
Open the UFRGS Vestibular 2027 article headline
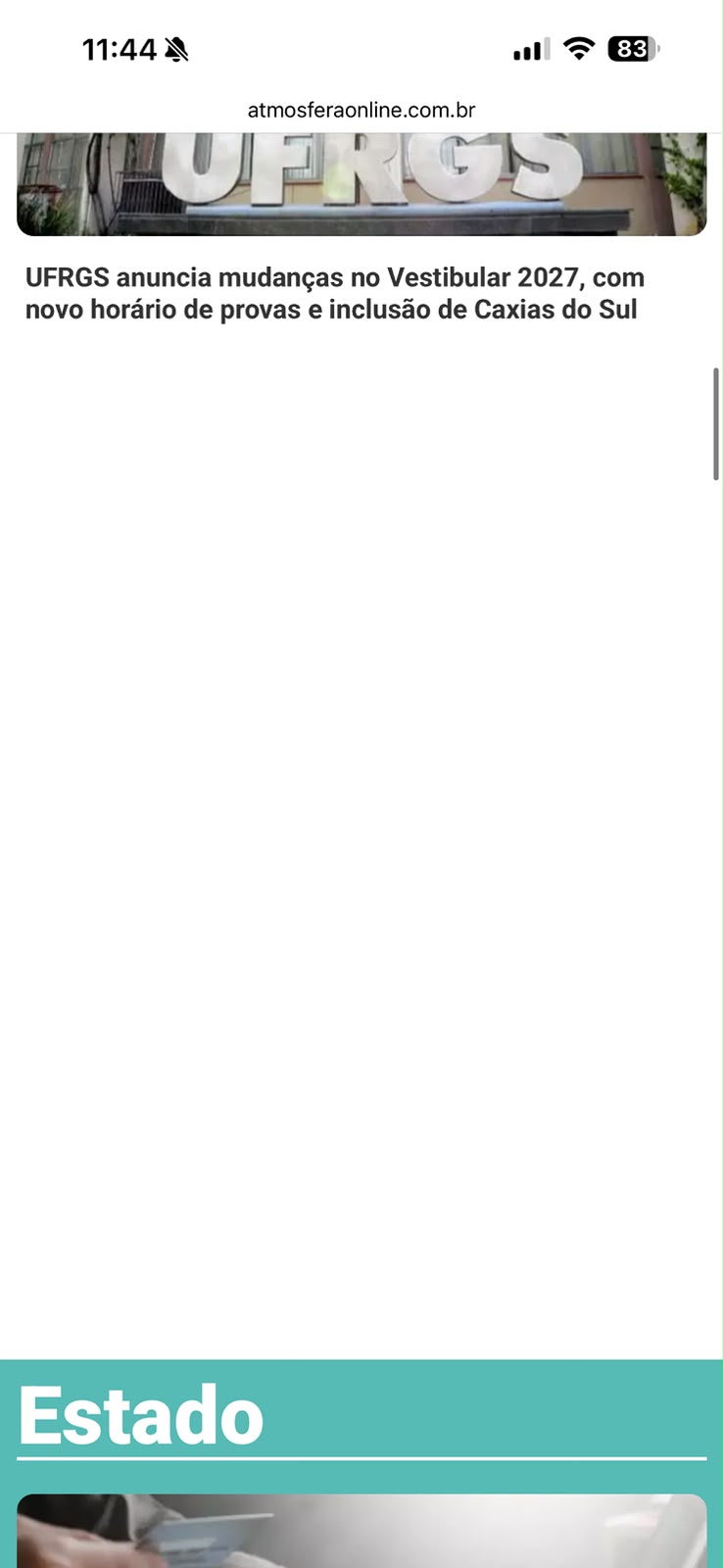coord(334,293)
